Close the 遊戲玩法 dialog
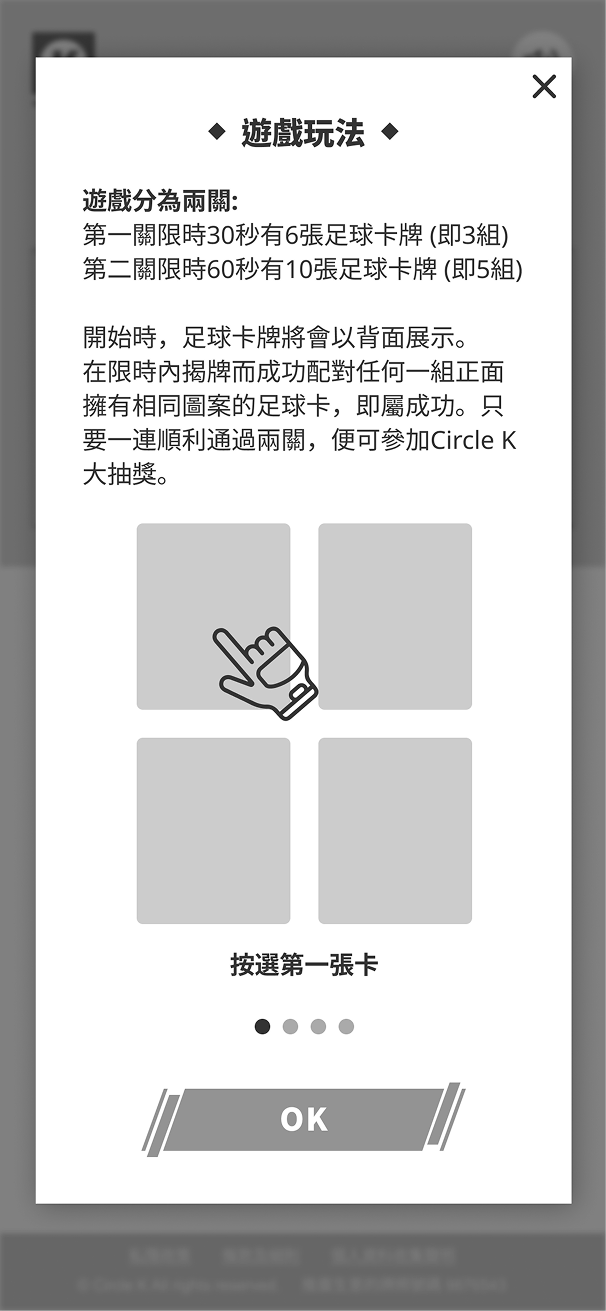Viewport: 606px width, 1311px height. click(544, 87)
